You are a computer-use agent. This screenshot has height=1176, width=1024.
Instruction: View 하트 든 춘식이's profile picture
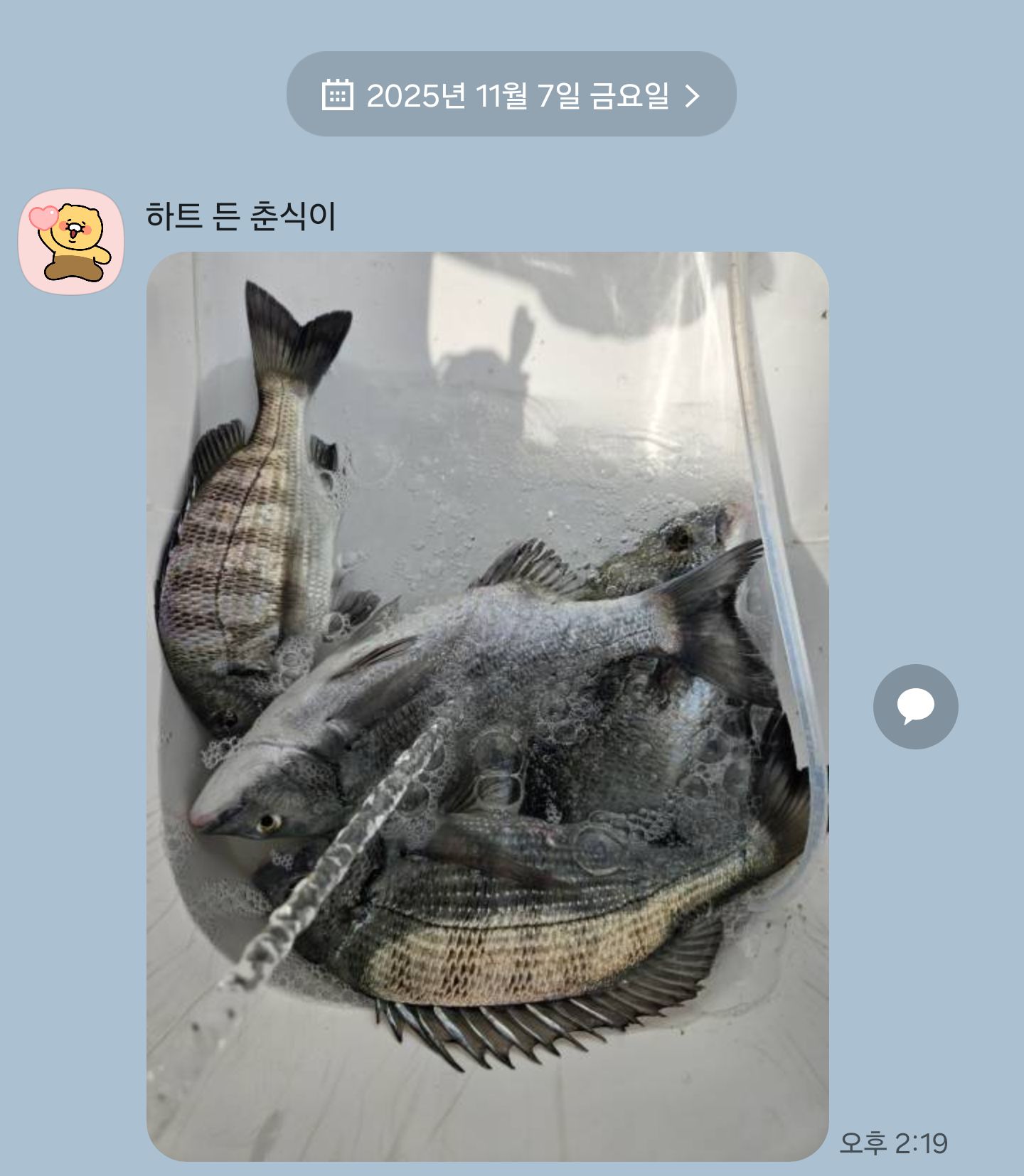tap(71, 242)
